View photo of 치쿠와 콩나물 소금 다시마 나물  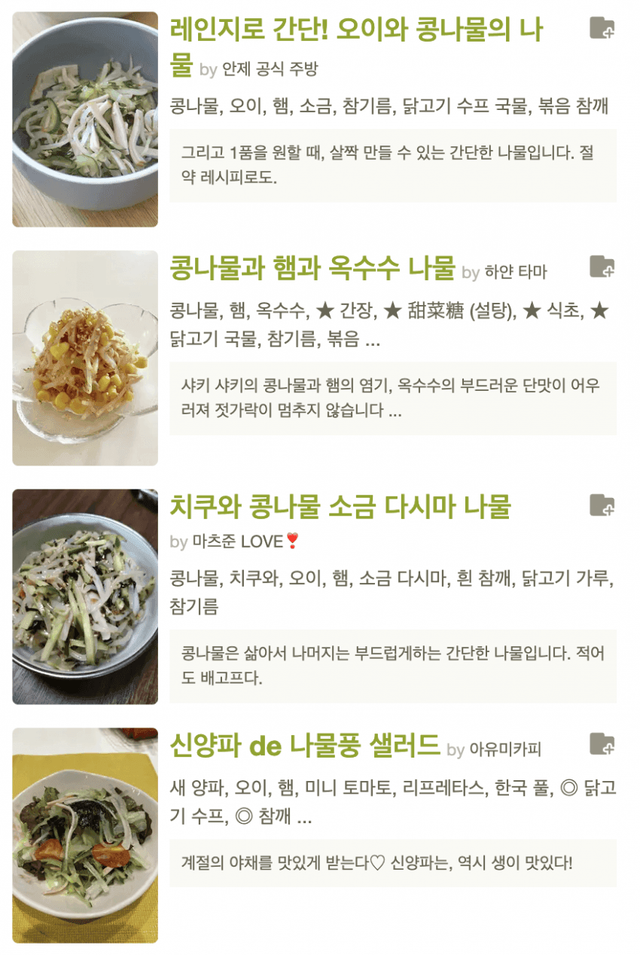pos(85,597)
